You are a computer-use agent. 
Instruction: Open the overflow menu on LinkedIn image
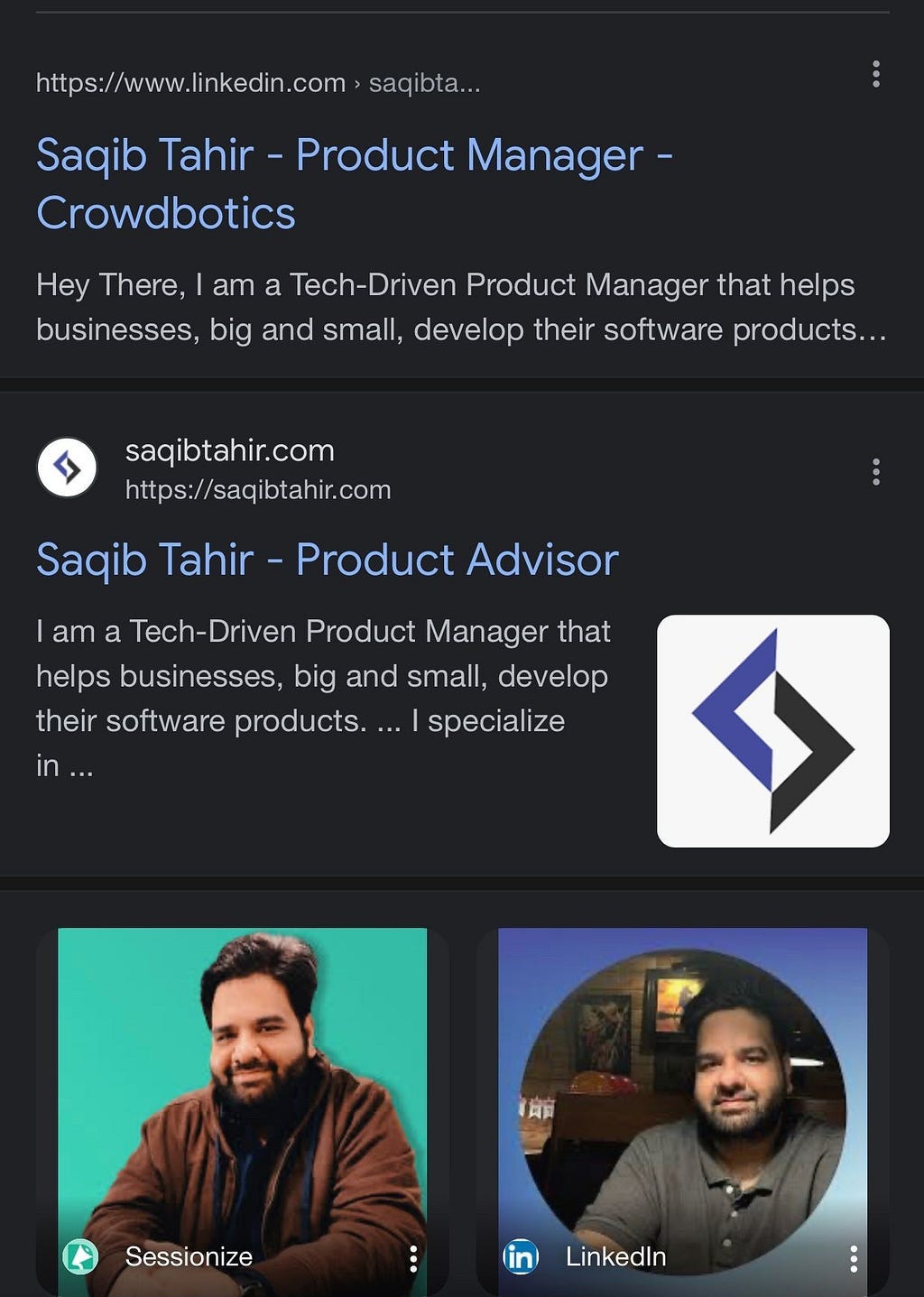coord(854,1257)
